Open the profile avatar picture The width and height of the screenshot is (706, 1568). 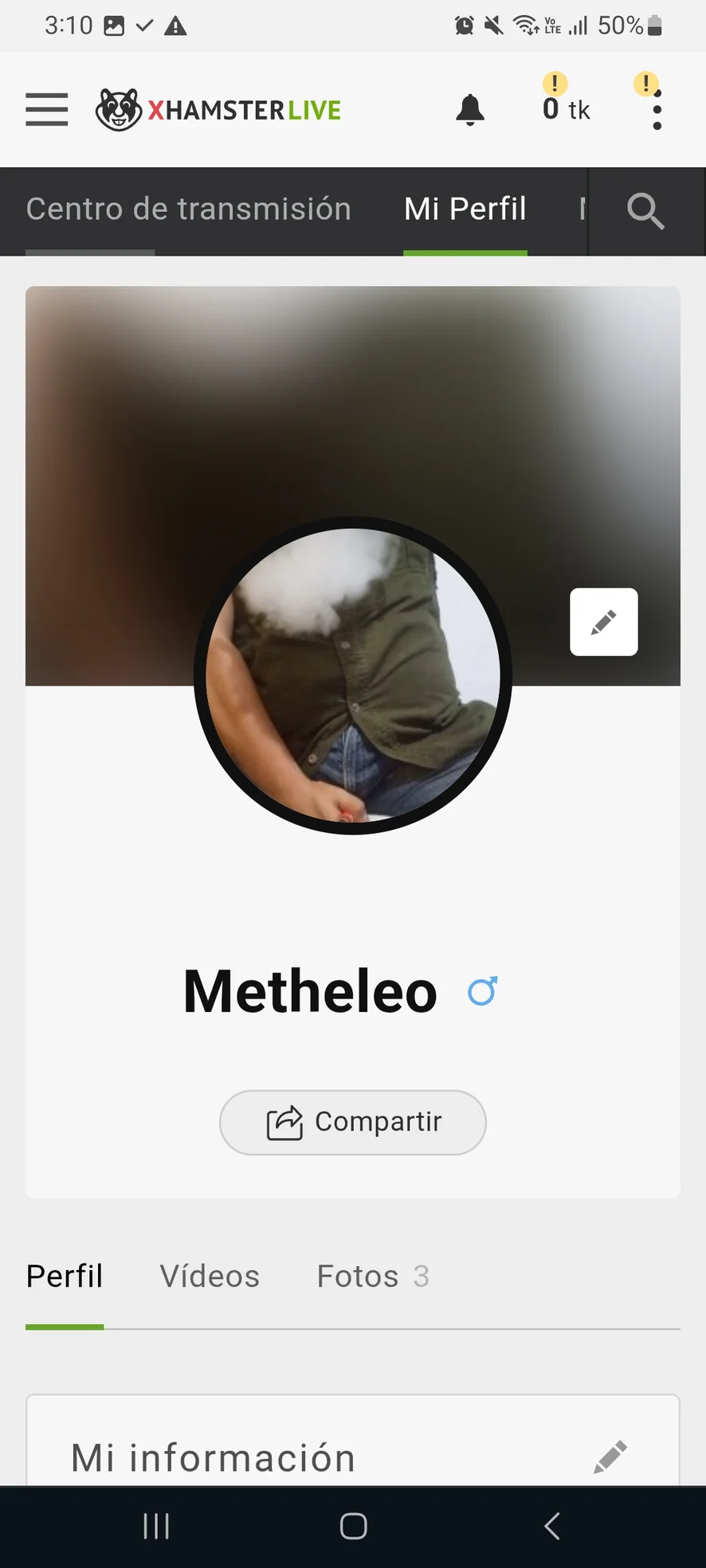pos(353,675)
